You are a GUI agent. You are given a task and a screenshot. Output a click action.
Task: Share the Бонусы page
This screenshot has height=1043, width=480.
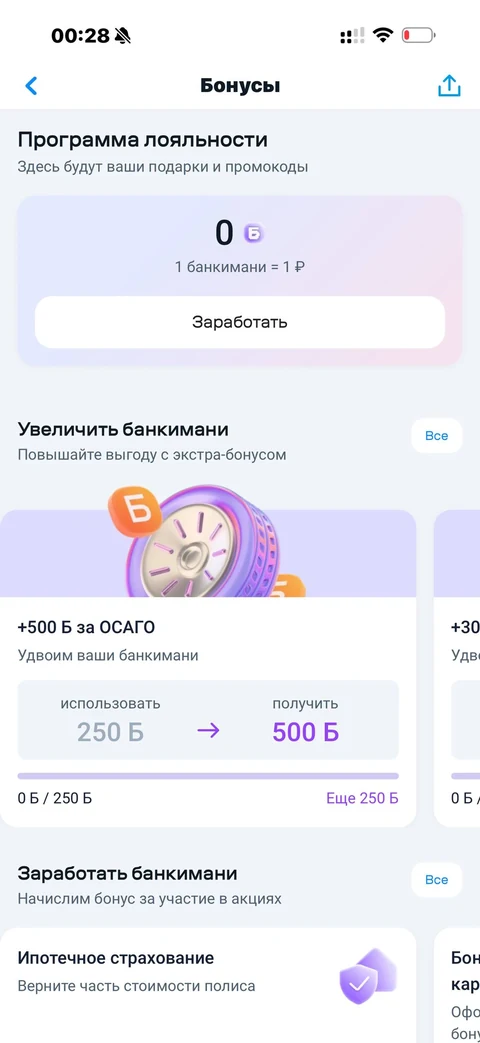[449, 86]
